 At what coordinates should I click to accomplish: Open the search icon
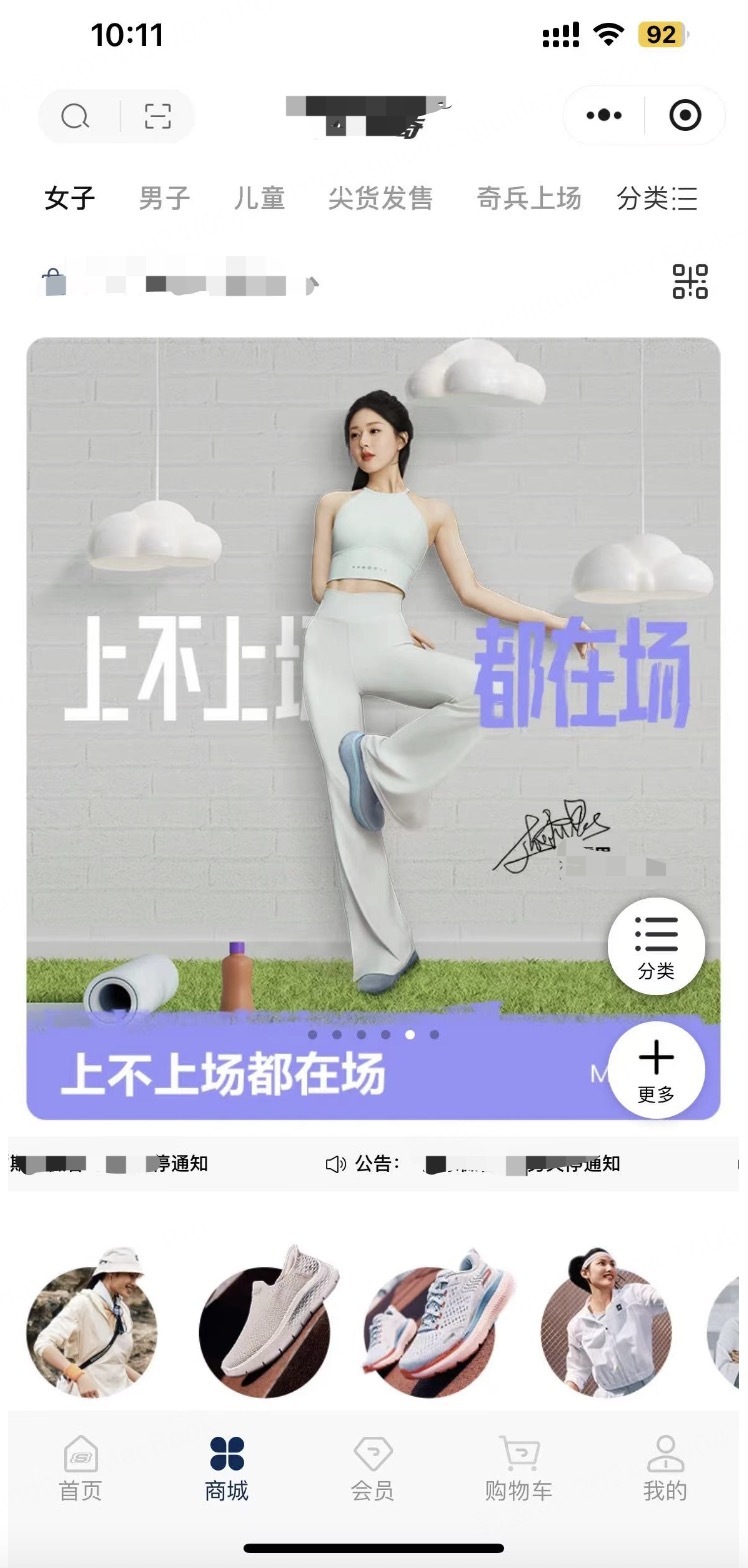coord(76,117)
